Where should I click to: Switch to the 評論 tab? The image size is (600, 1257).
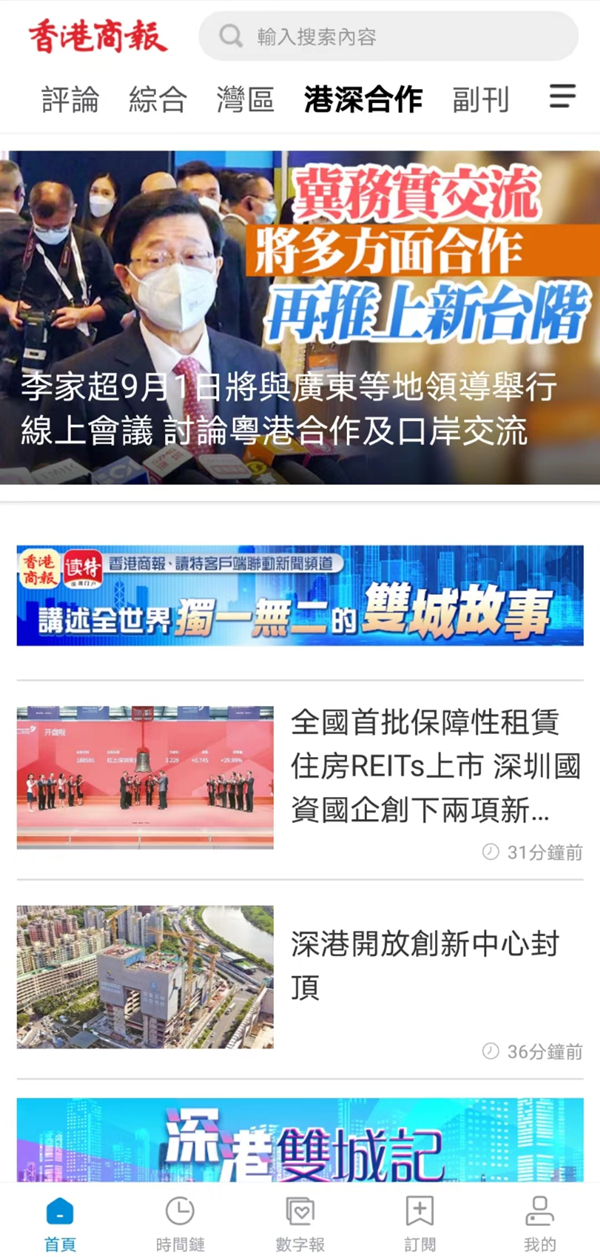[70, 99]
